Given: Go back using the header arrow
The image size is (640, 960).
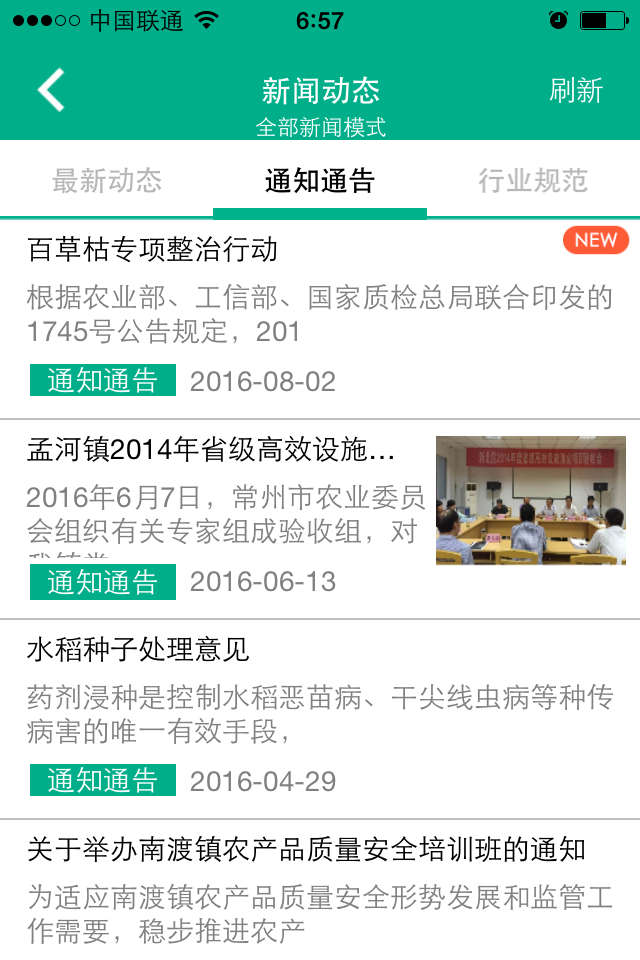Looking at the screenshot, I should coord(52,90).
